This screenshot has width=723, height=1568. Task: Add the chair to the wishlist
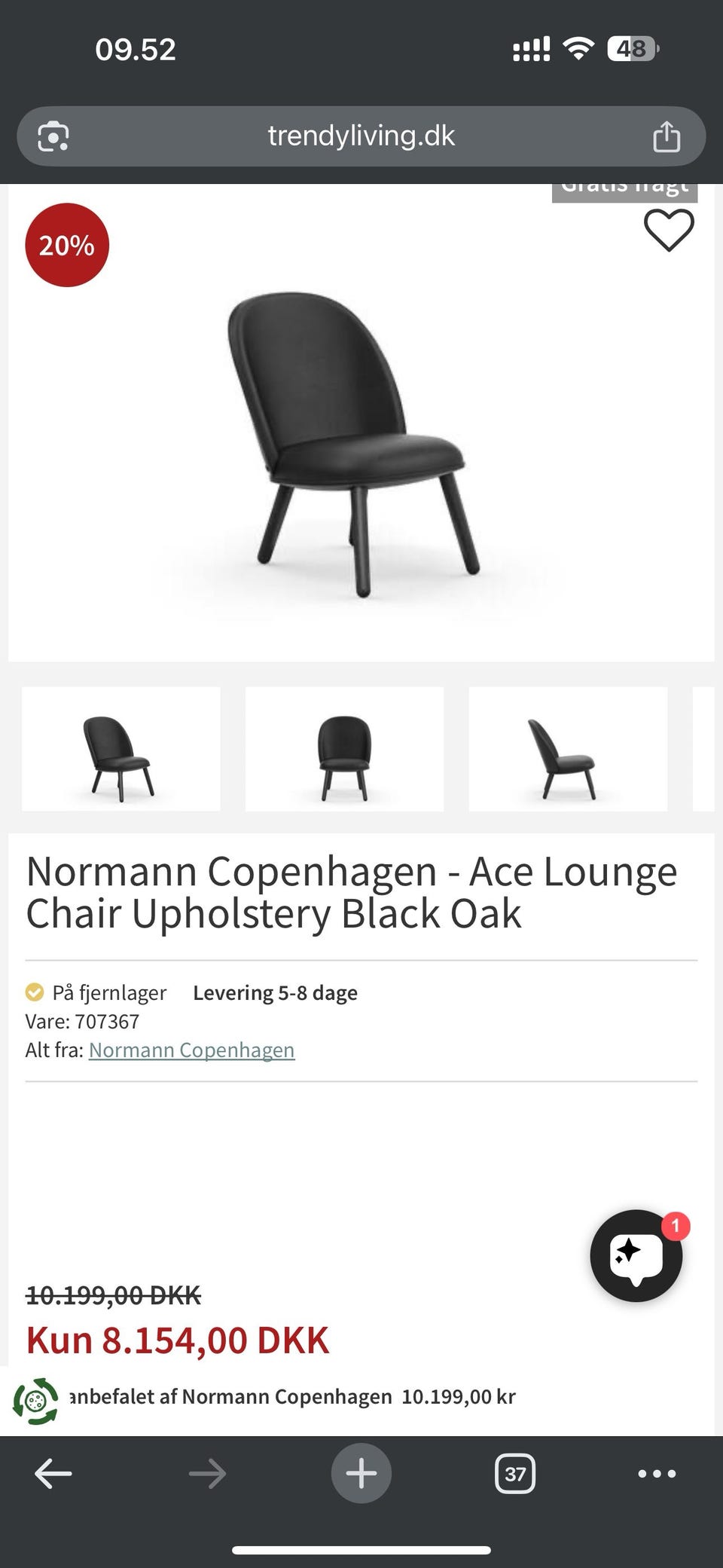click(x=669, y=230)
